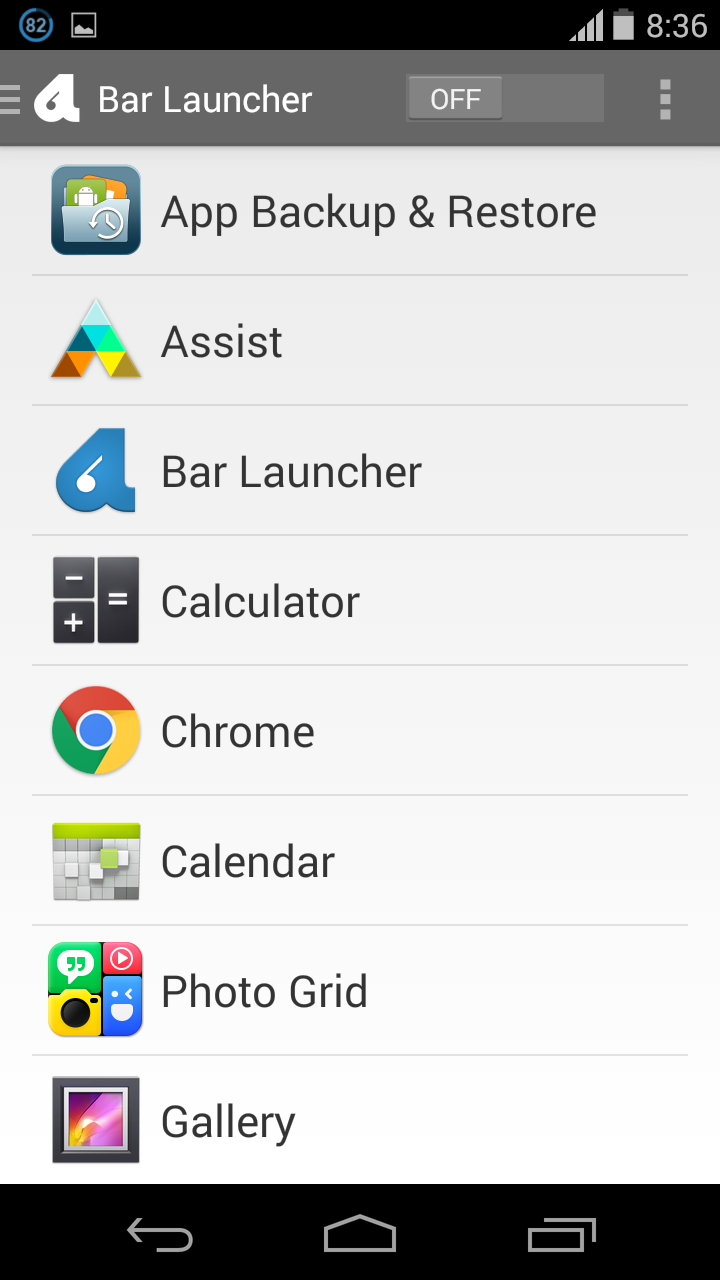Go back with system back button
The height and width of the screenshot is (1280, 720).
(159, 1236)
